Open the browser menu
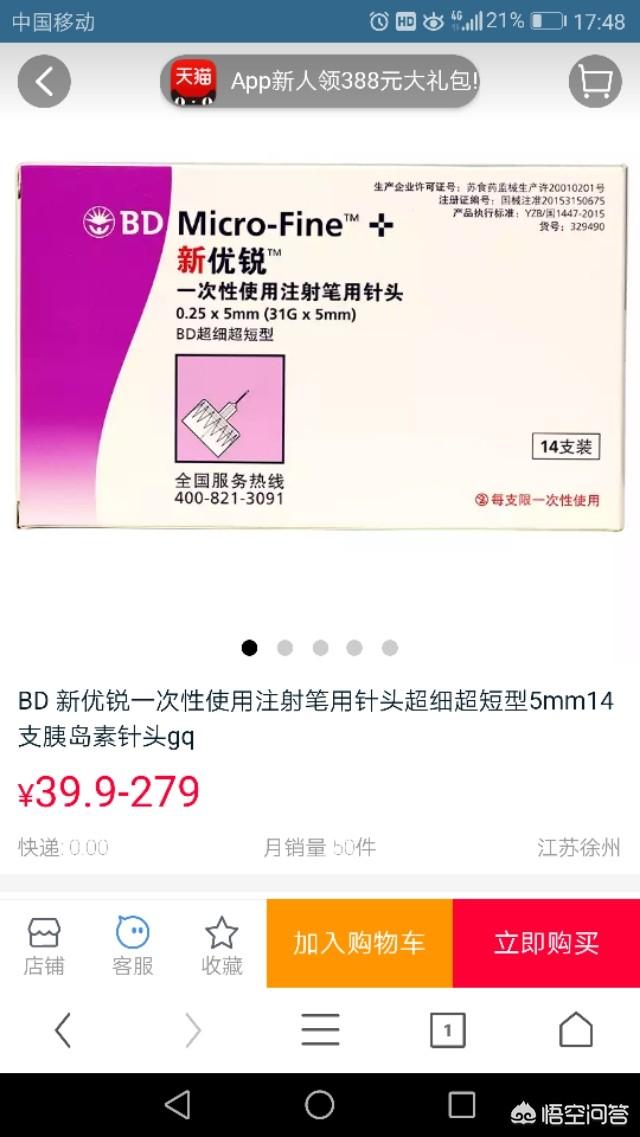 pos(320,1030)
